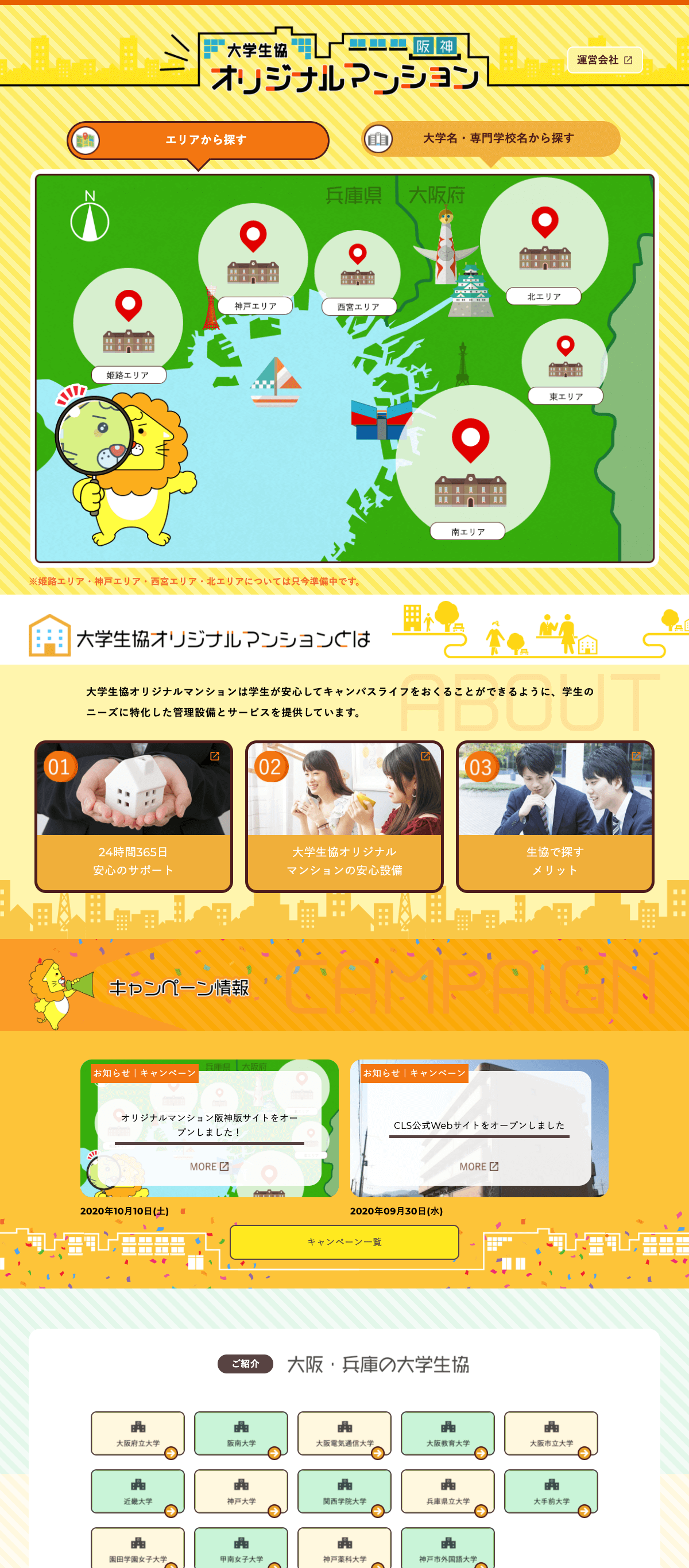Select 南エリア on the map
This screenshot has width=689, height=1568.
(467, 531)
